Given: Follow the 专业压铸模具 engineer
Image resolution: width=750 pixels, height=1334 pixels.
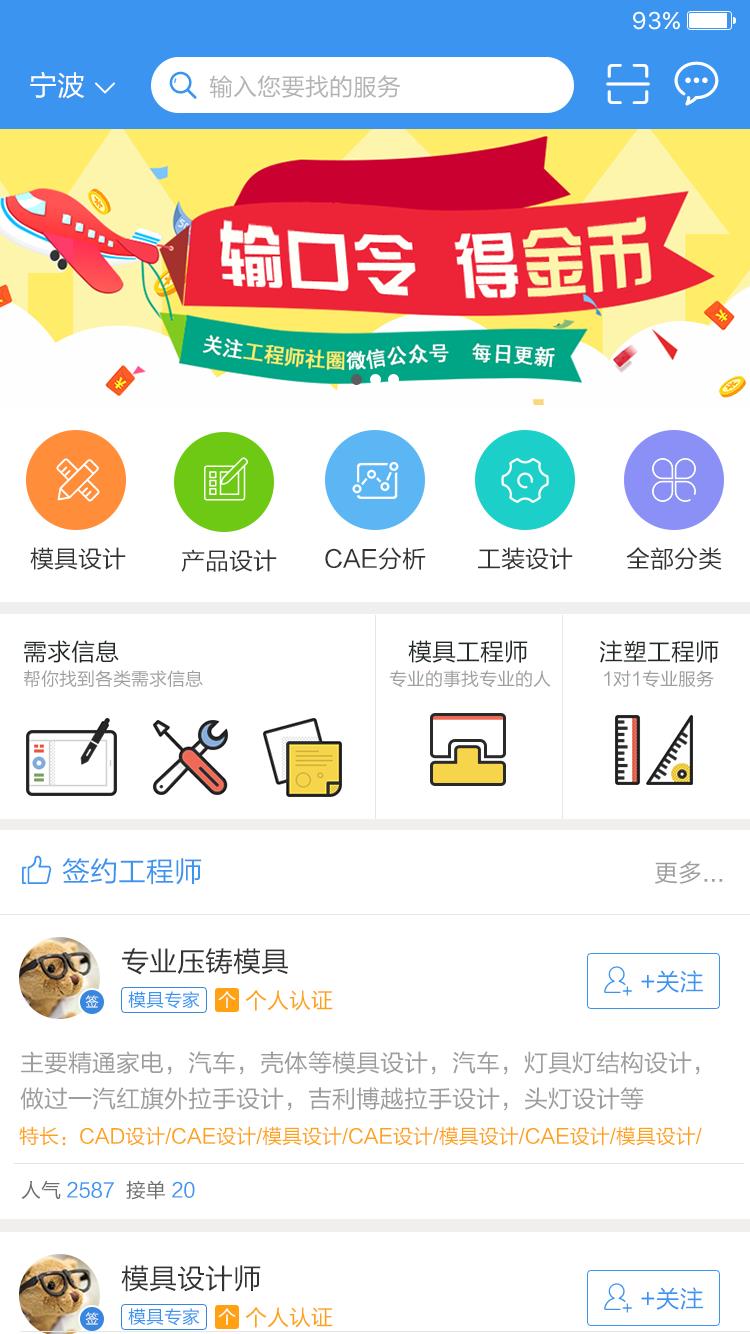Looking at the screenshot, I should point(652,981).
